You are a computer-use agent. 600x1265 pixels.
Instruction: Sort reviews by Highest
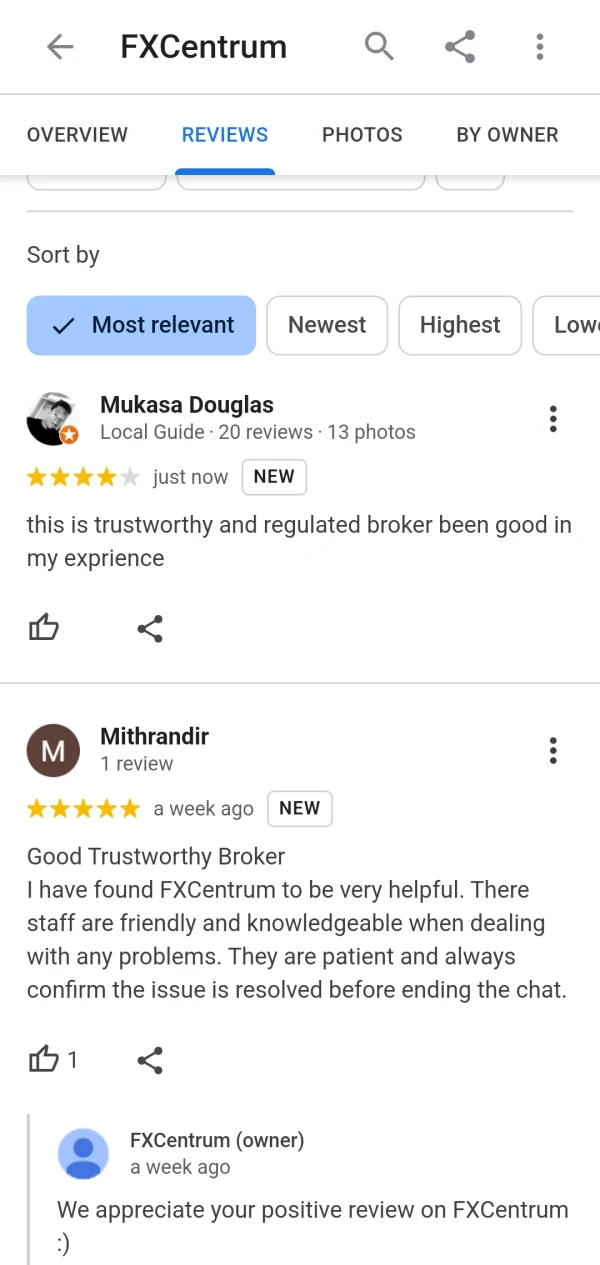[460, 325]
